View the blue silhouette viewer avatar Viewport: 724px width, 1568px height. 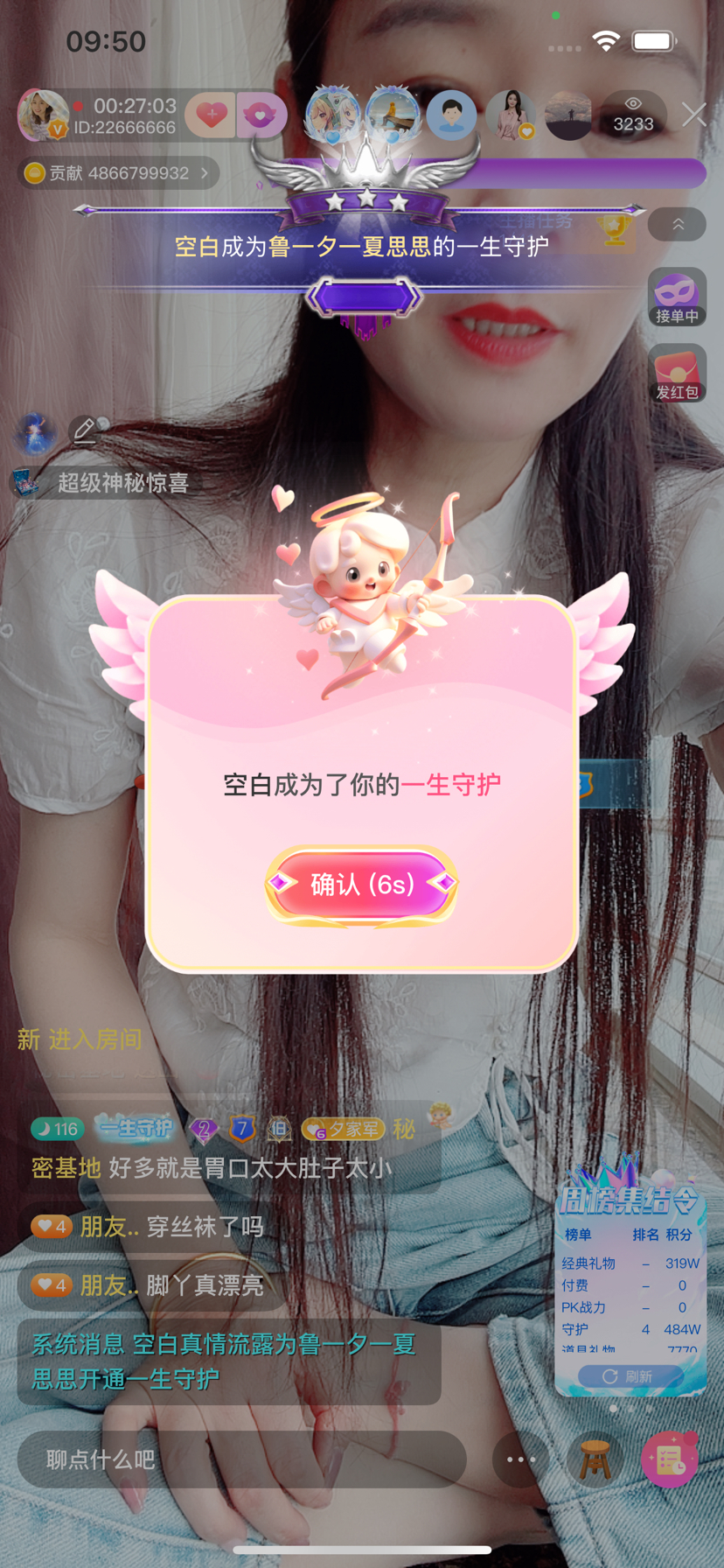(451, 115)
